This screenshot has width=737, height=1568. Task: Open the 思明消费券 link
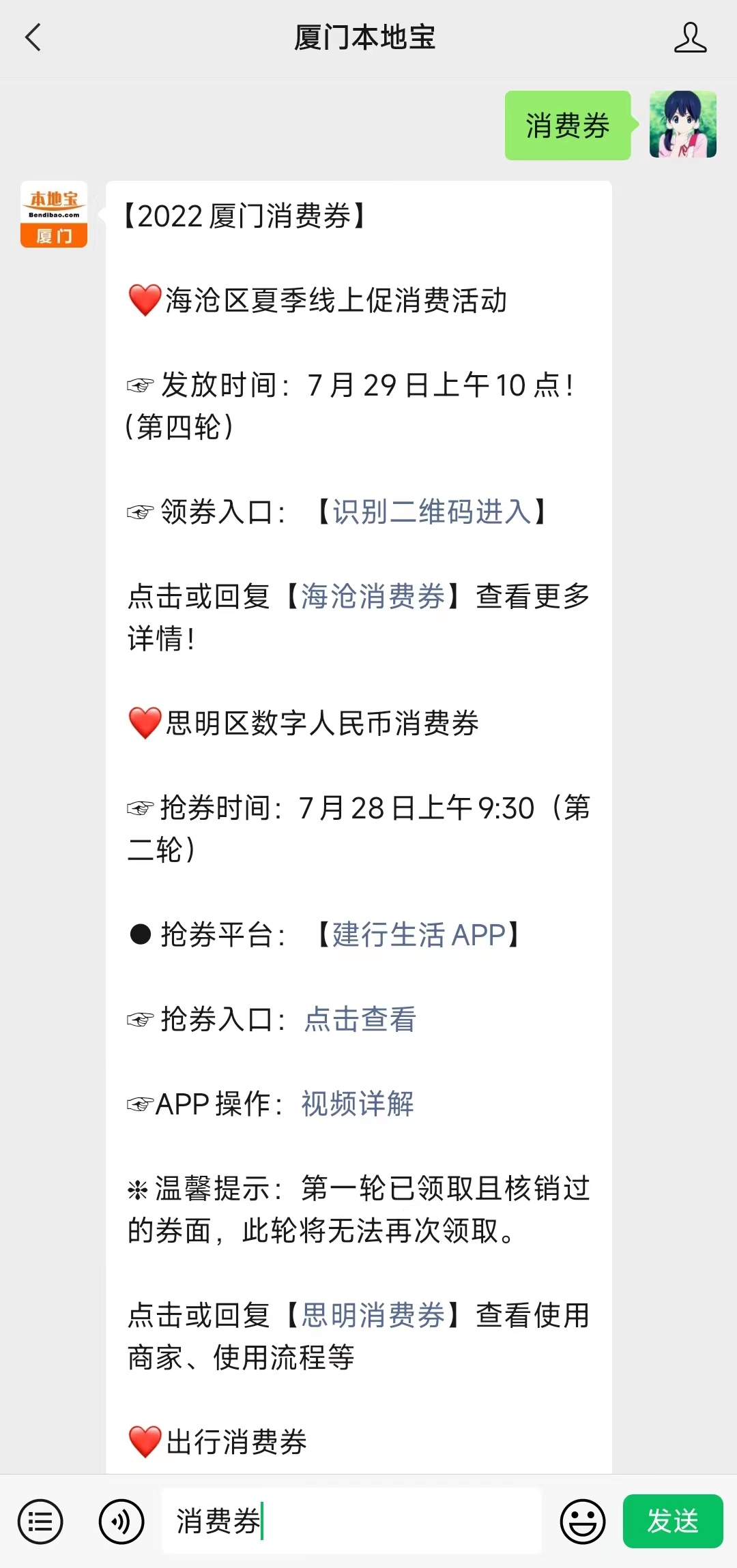373,1315
